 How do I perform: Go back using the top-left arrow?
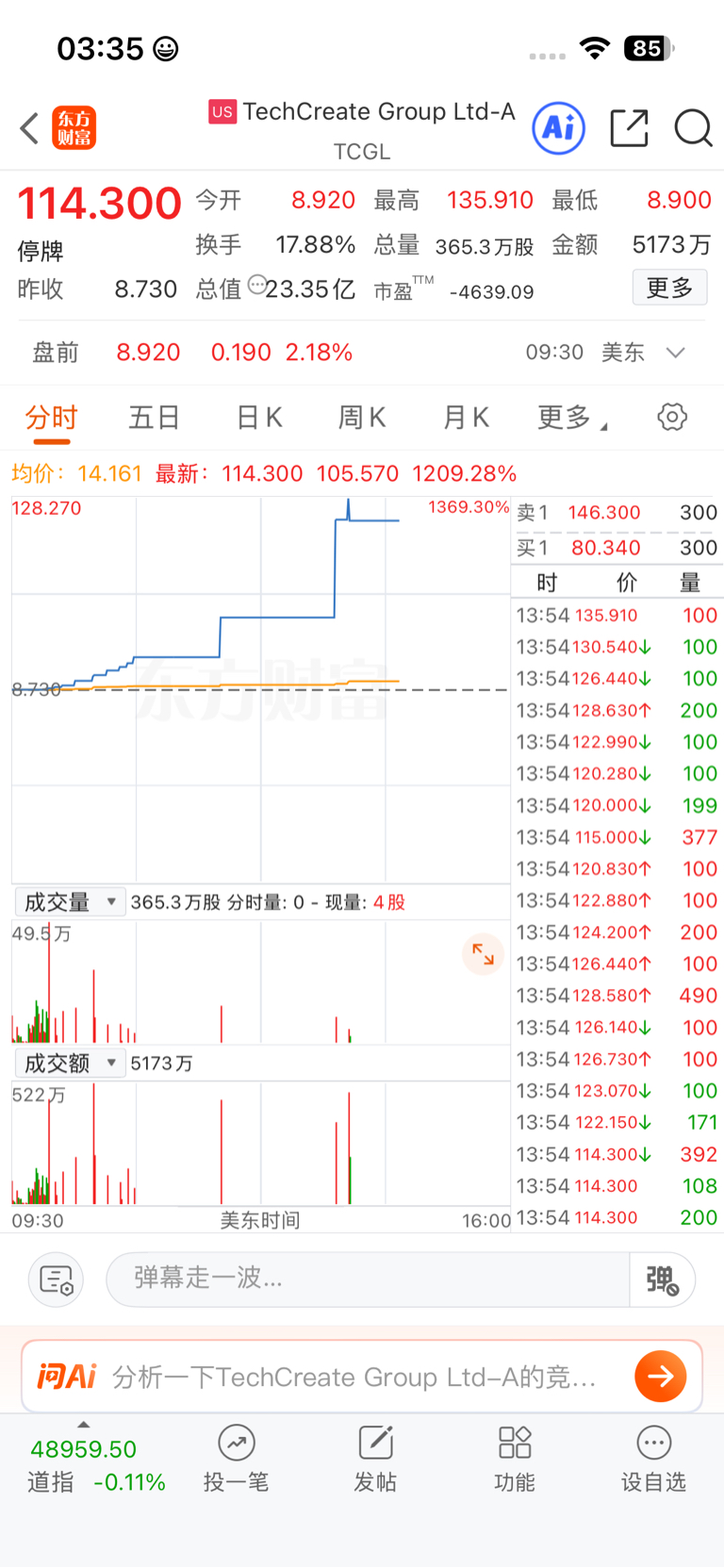(30, 128)
